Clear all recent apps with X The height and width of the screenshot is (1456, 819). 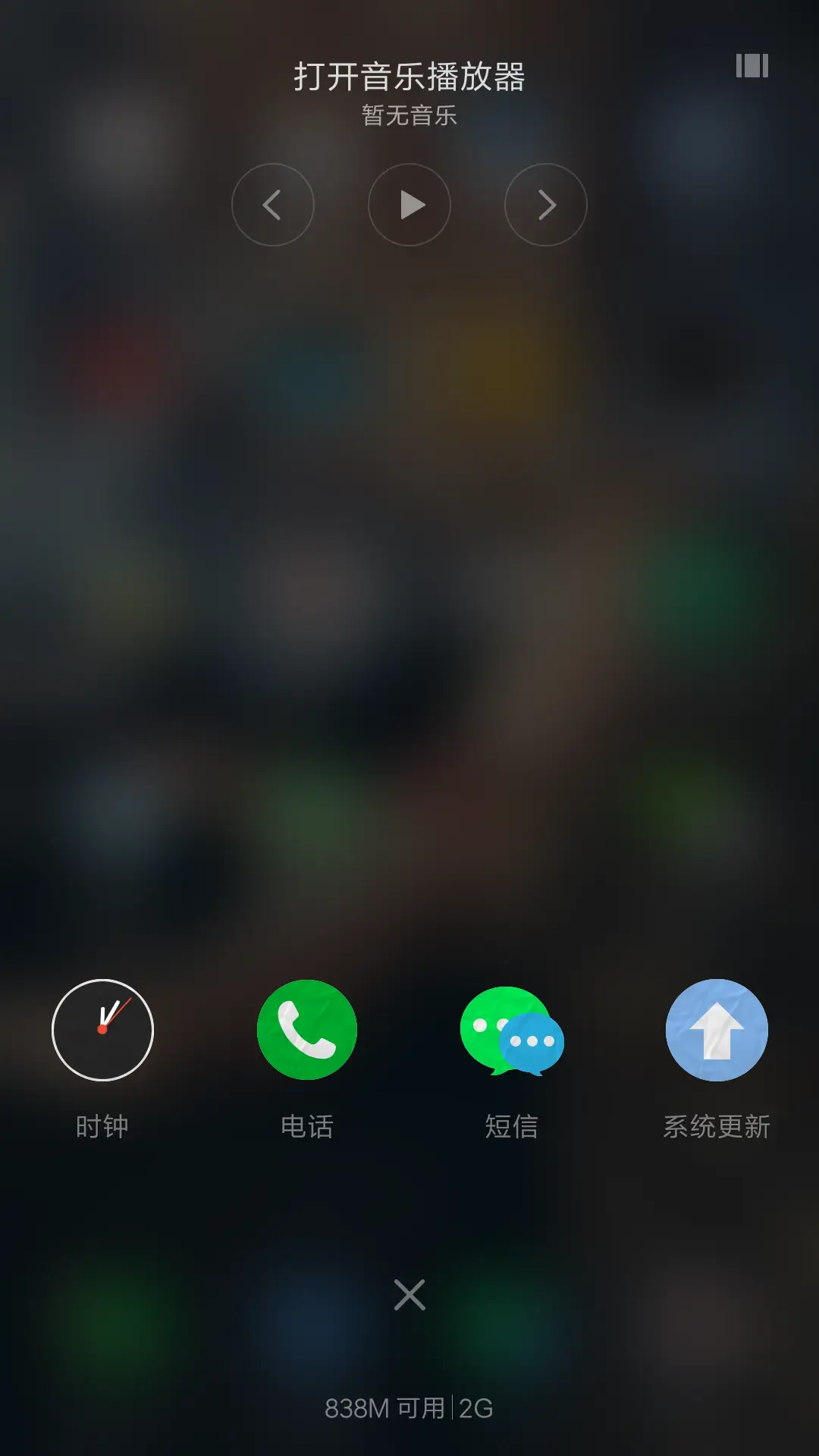pyautogui.click(x=409, y=1294)
